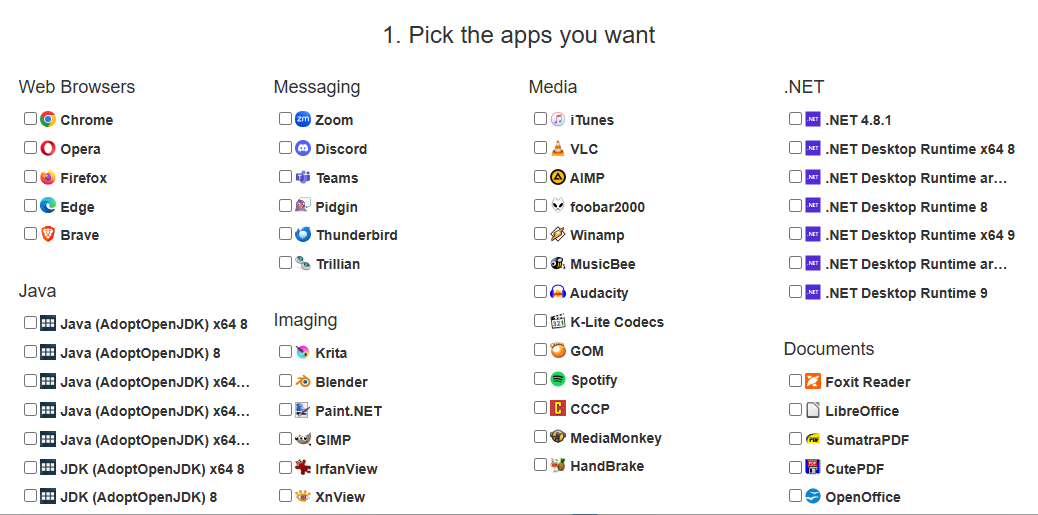Check the GIMP checkbox
Viewport: 1038px width, 515px height.
286,439
